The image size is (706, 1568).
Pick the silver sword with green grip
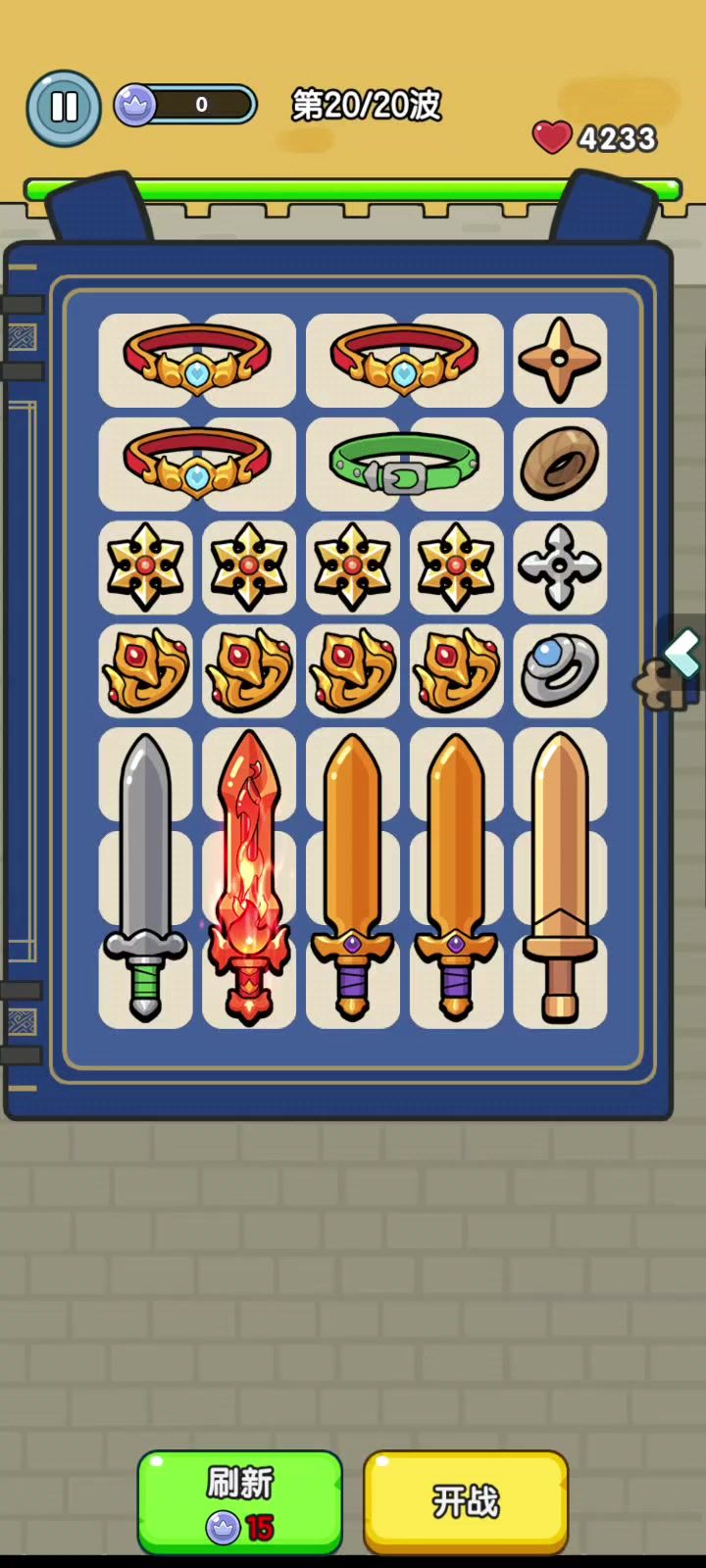145,877
